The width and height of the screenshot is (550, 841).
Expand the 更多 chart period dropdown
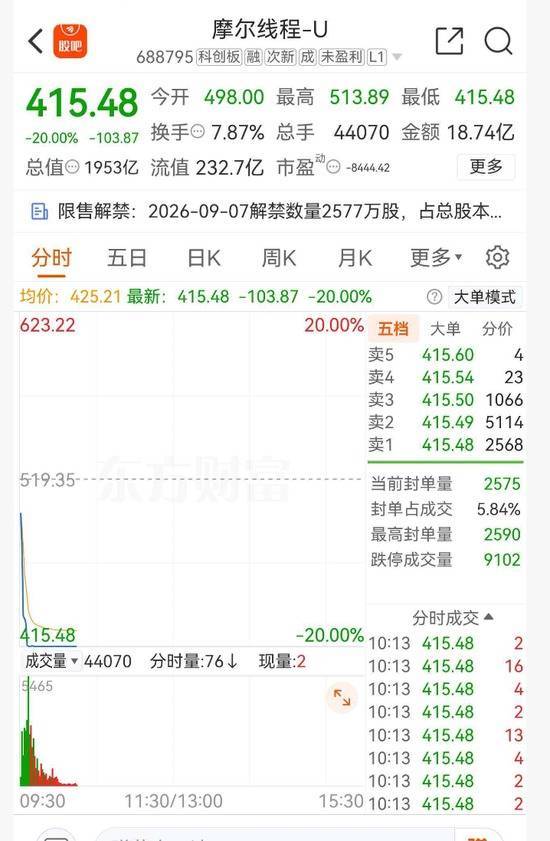[436, 258]
